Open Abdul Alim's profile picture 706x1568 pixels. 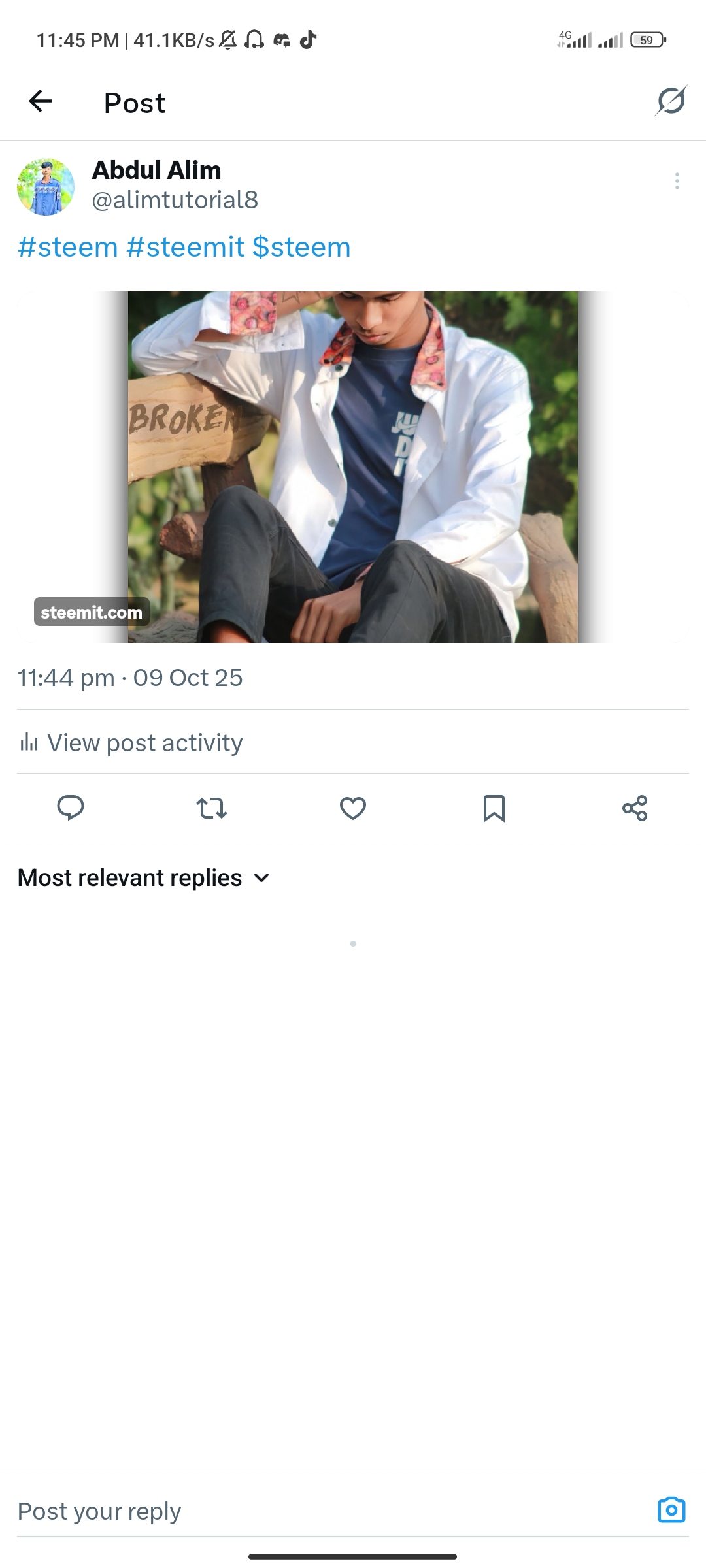click(46, 187)
